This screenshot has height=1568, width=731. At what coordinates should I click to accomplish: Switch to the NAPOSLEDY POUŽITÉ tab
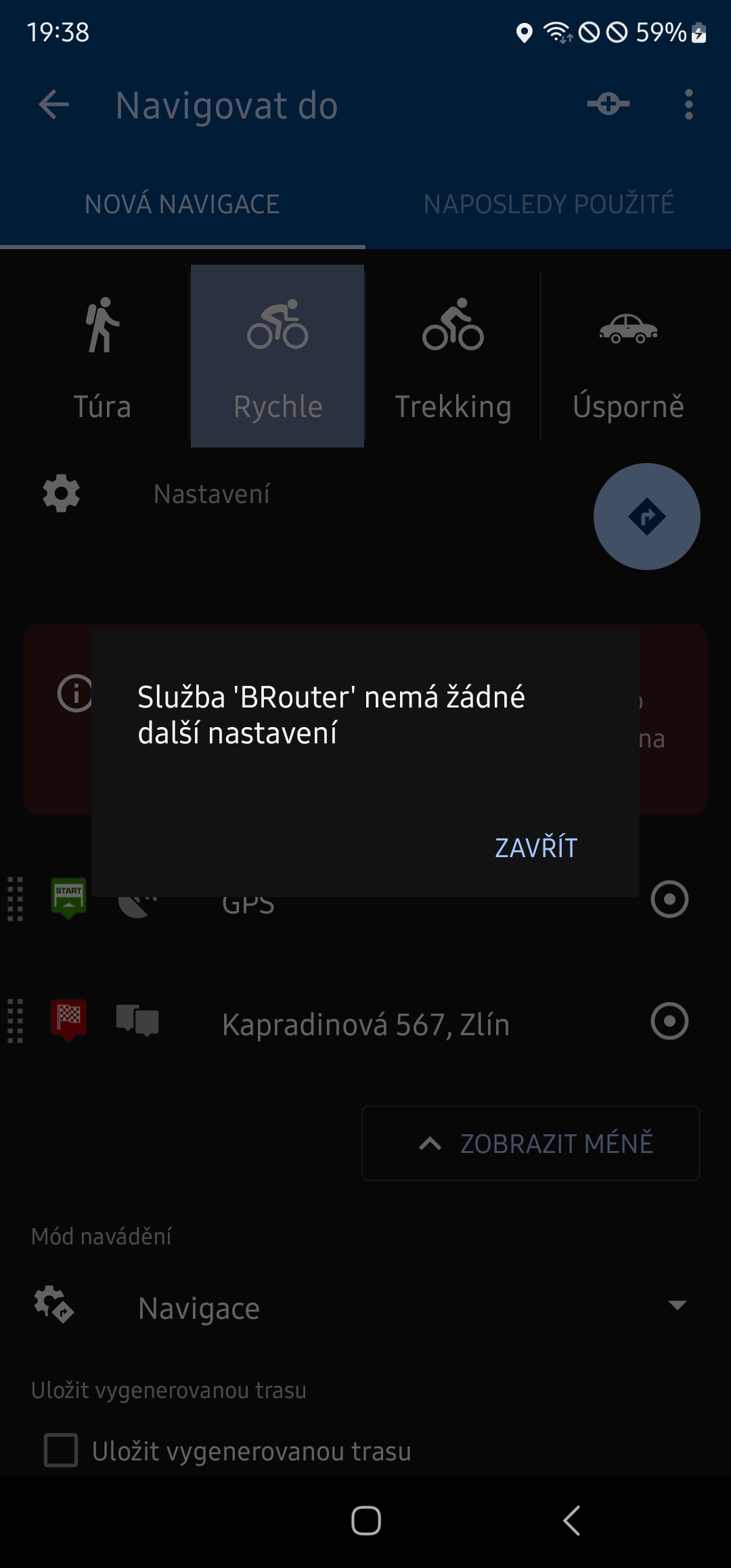point(548,204)
